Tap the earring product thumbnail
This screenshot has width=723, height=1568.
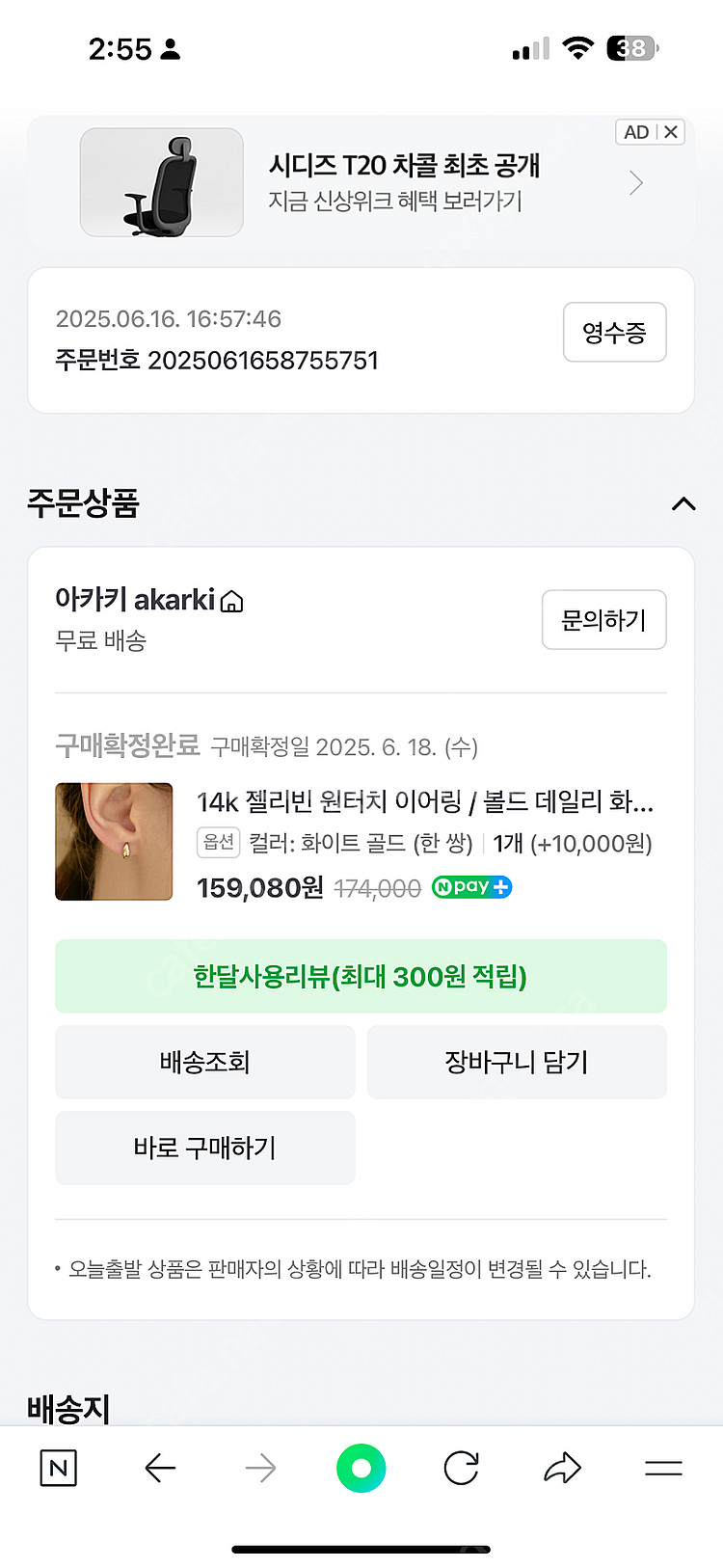click(x=114, y=841)
